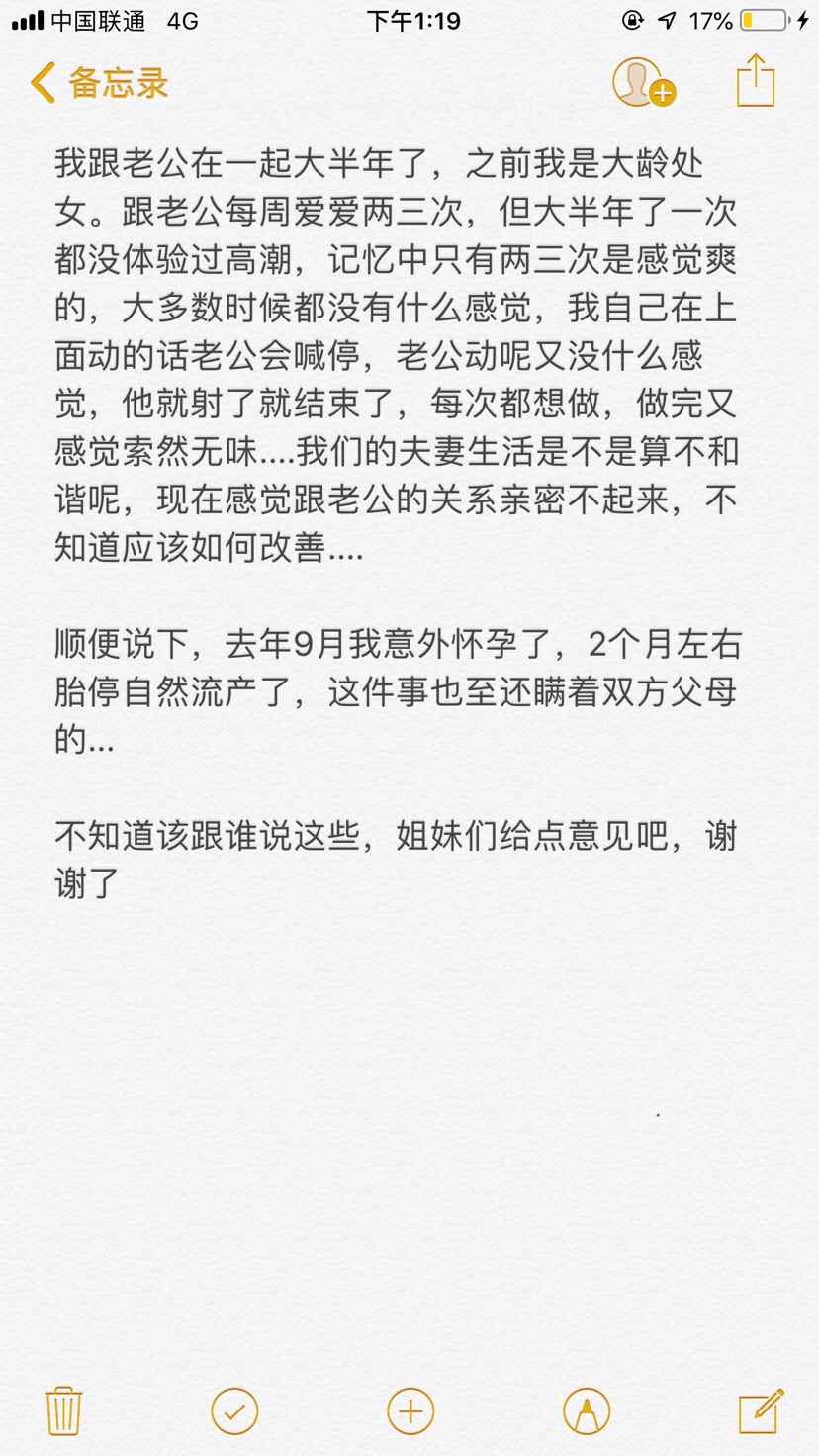Insert a checklist with the checkmark icon

click(x=234, y=1411)
